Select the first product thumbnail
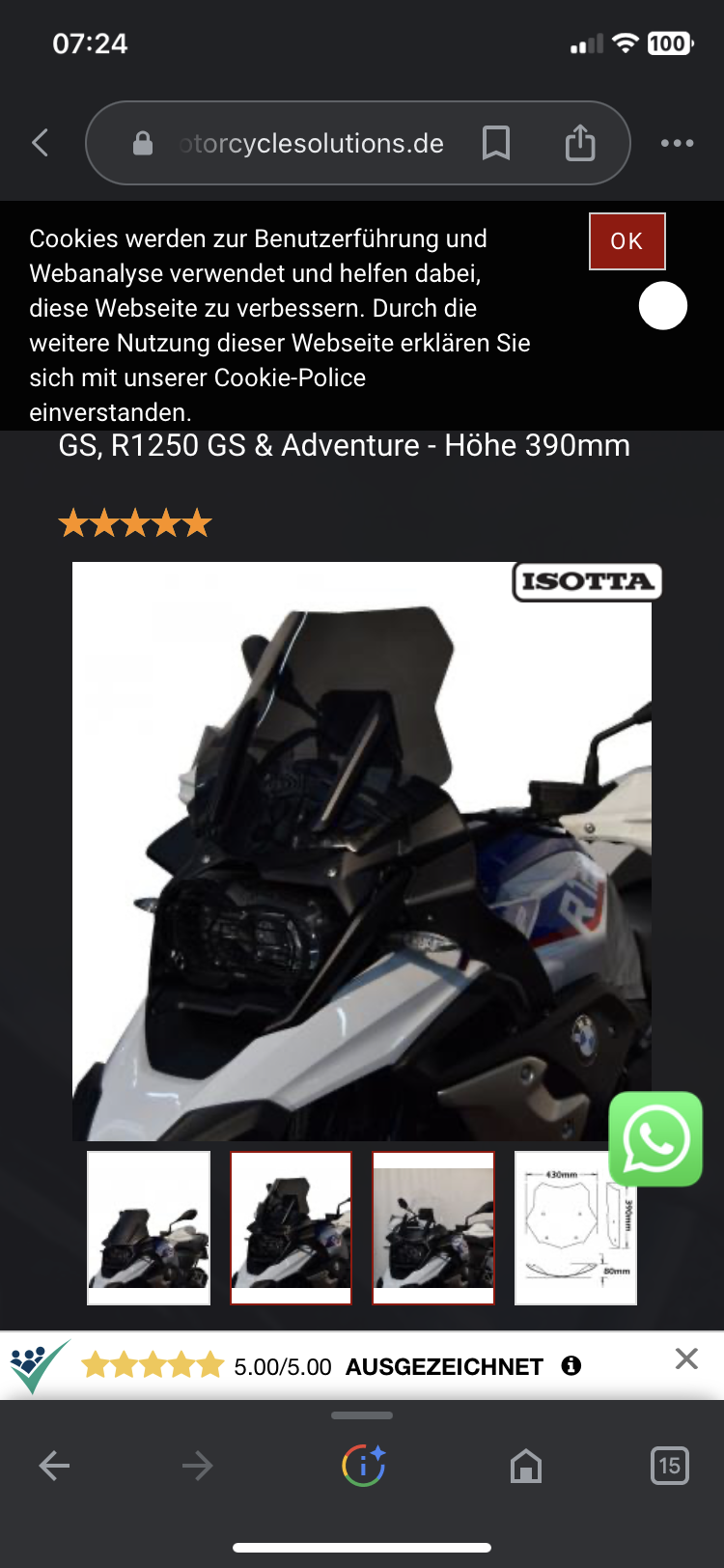The height and width of the screenshot is (1568, 724). tap(149, 1227)
